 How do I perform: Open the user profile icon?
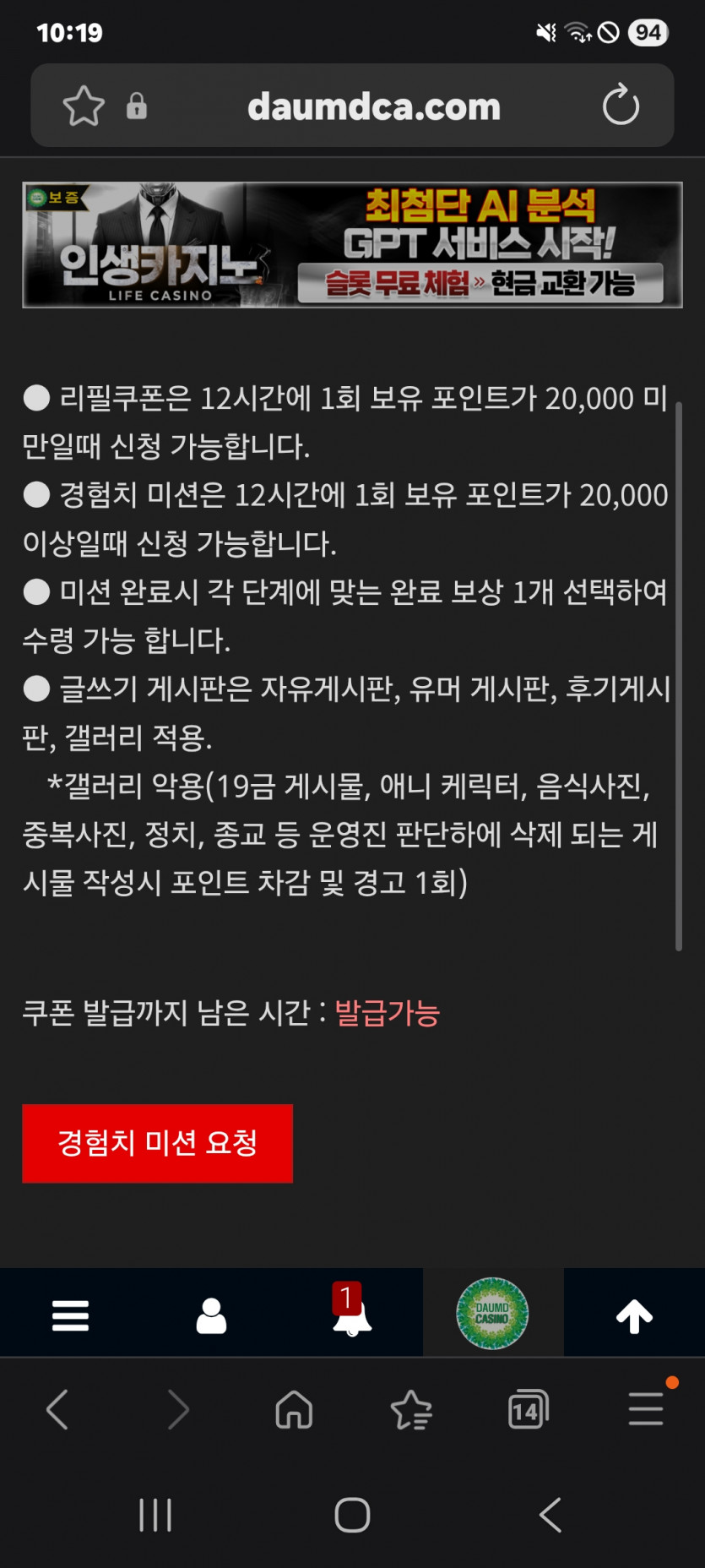[x=210, y=1312]
